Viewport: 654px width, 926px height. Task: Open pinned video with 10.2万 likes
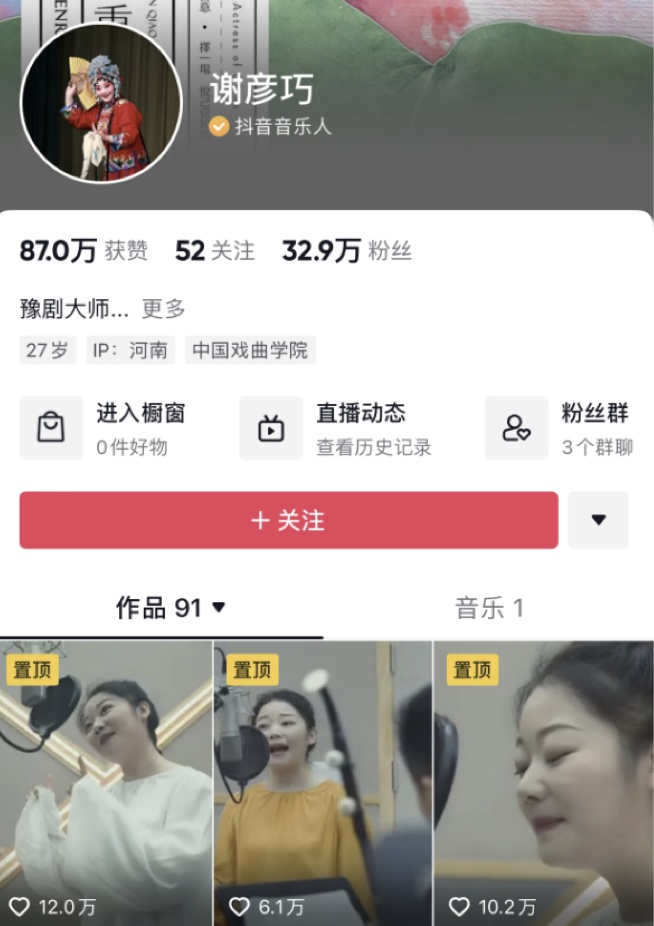click(543, 780)
